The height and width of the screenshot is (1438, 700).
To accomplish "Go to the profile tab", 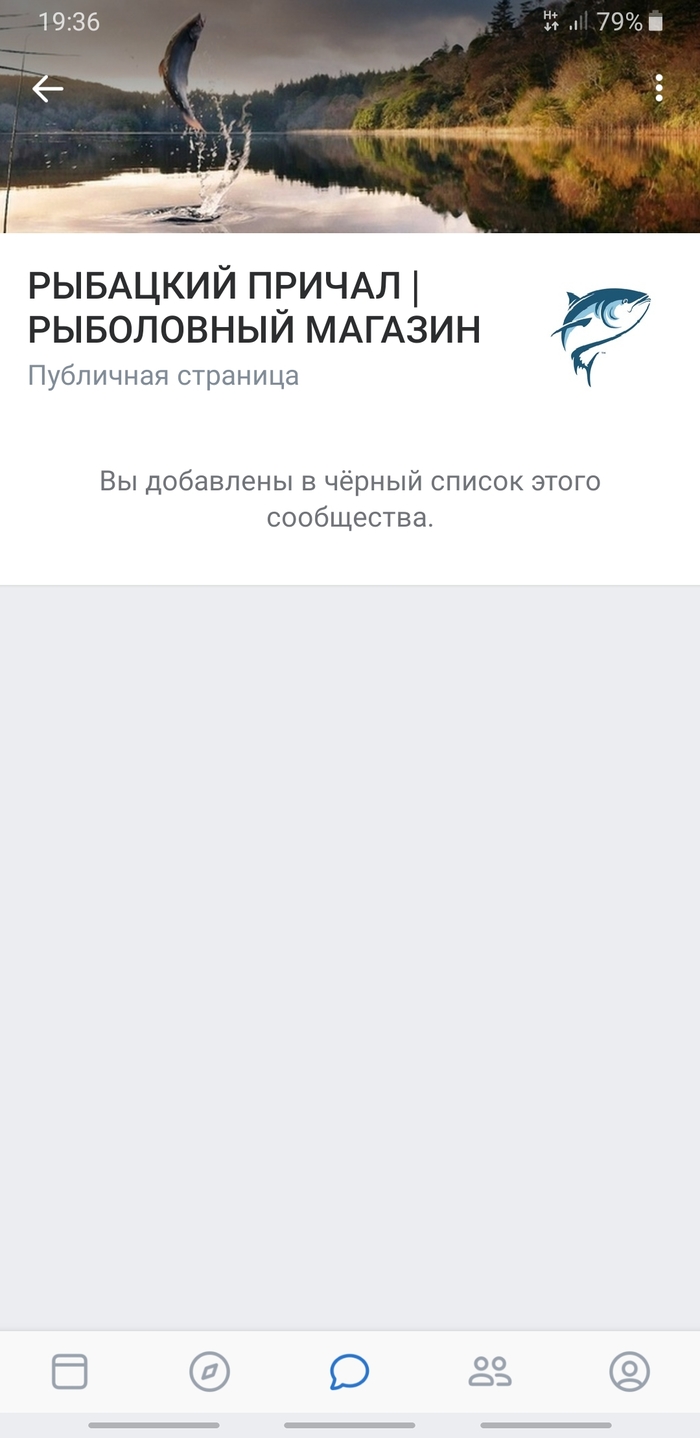I will click(x=629, y=1371).
